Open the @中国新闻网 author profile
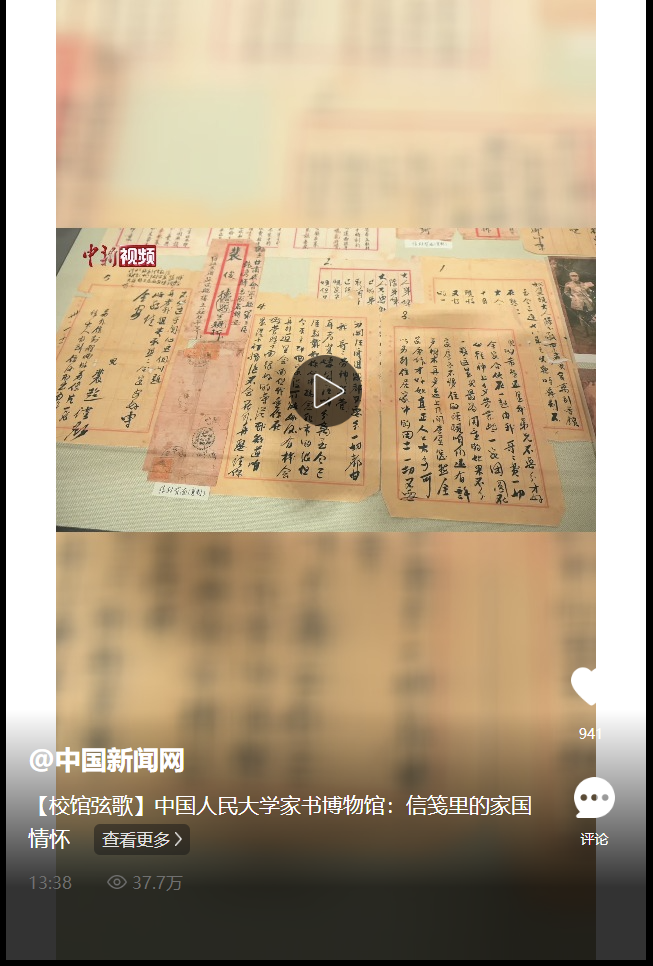Image resolution: width=653 pixels, height=966 pixels. coord(106,760)
